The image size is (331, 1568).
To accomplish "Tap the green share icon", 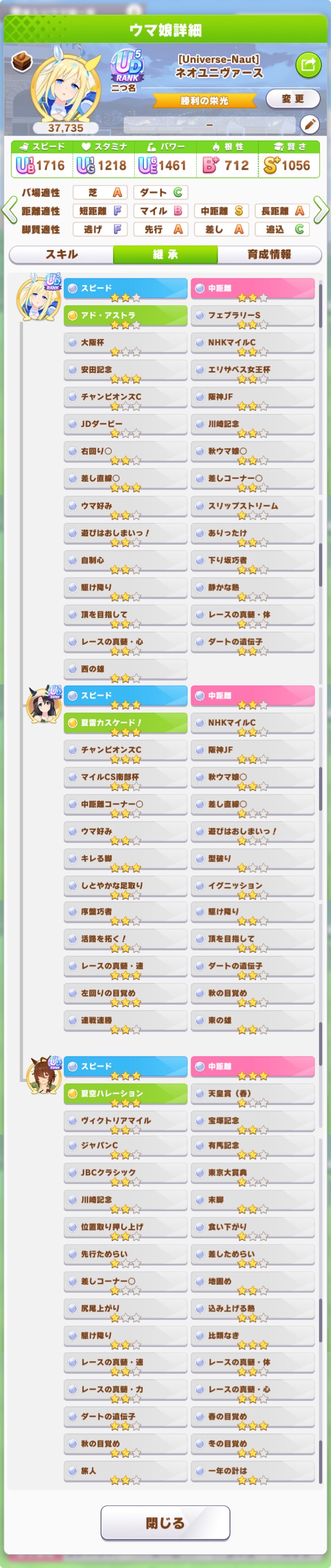I will (308, 65).
